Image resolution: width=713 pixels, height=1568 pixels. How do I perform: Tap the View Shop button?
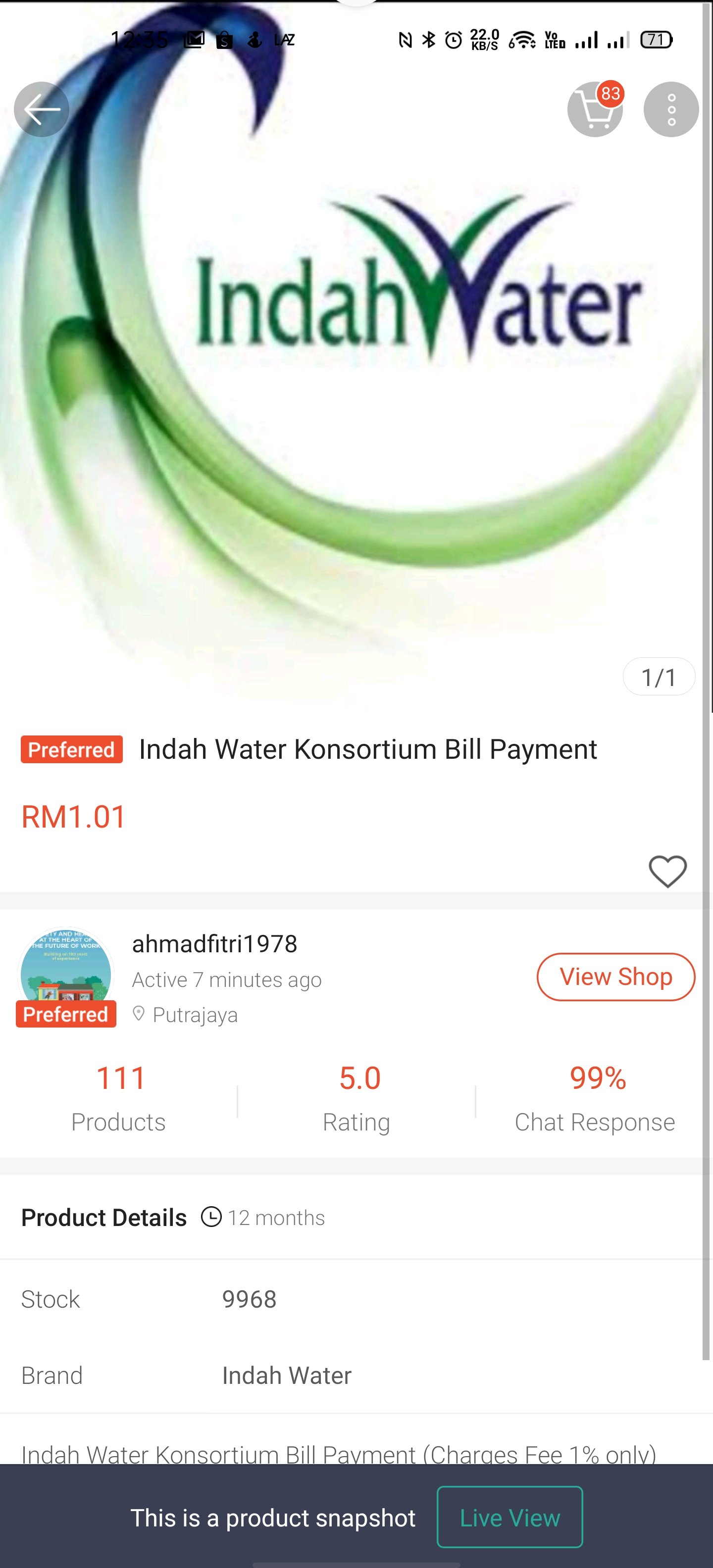click(x=615, y=977)
